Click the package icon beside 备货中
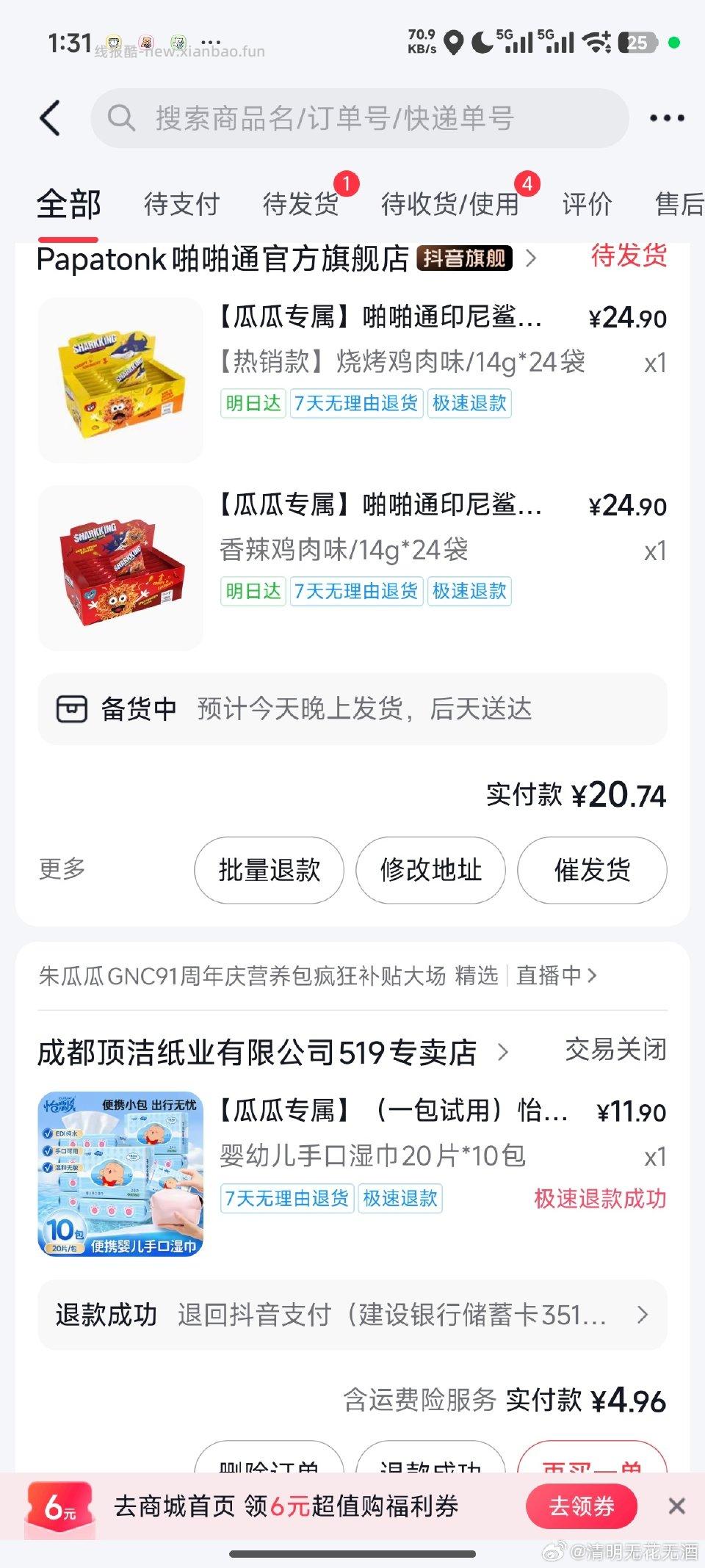This screenshot has width=705, height=1568. 72,709
